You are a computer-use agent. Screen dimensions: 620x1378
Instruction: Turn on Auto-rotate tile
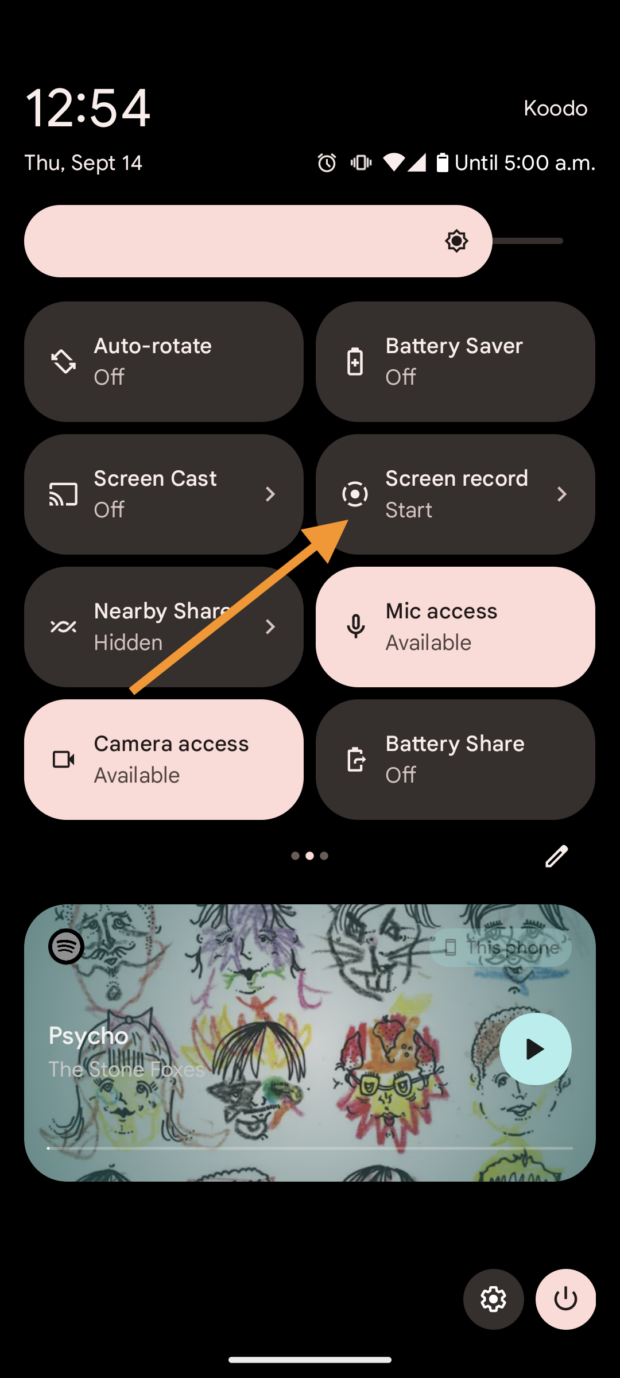point(163,361)
